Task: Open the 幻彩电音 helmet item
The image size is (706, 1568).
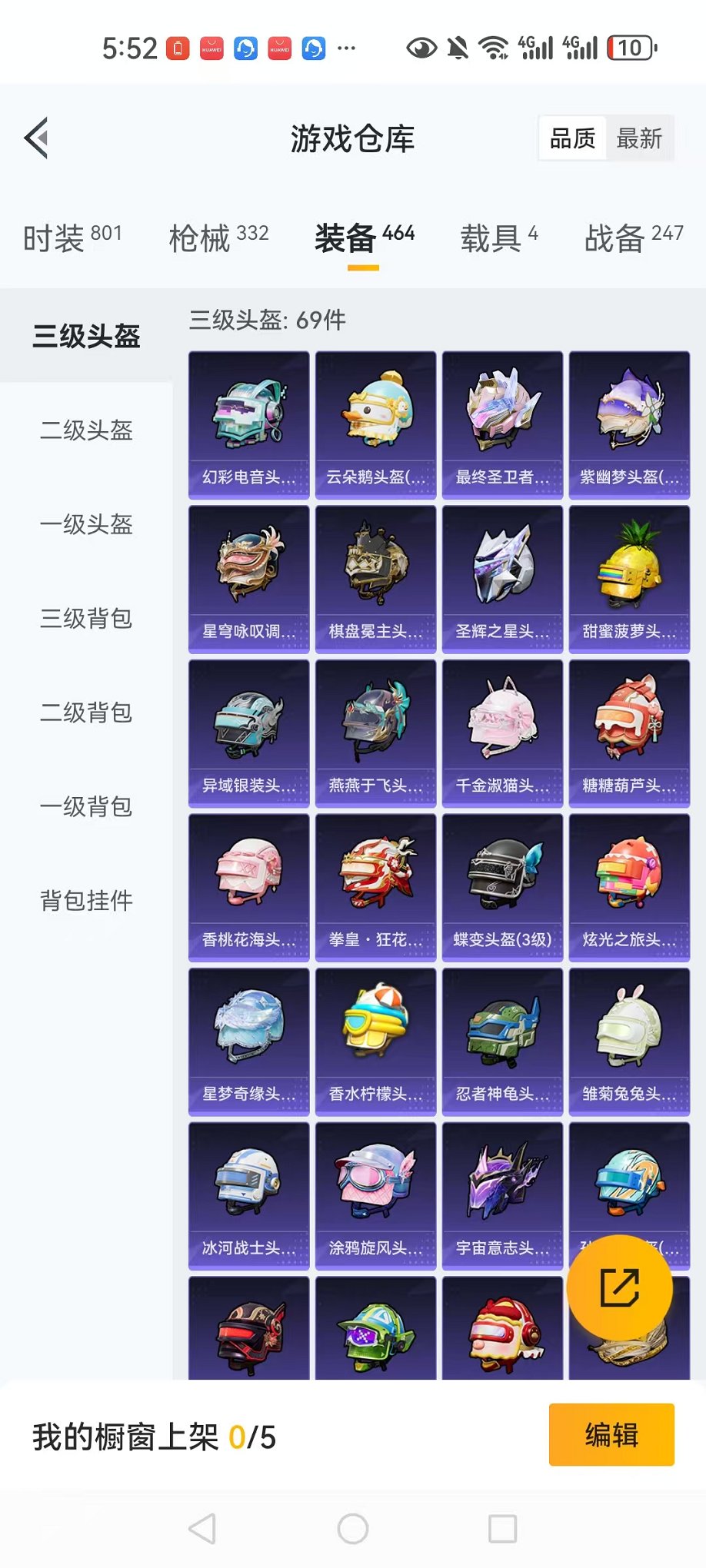Action: click(x=248, y=425)
